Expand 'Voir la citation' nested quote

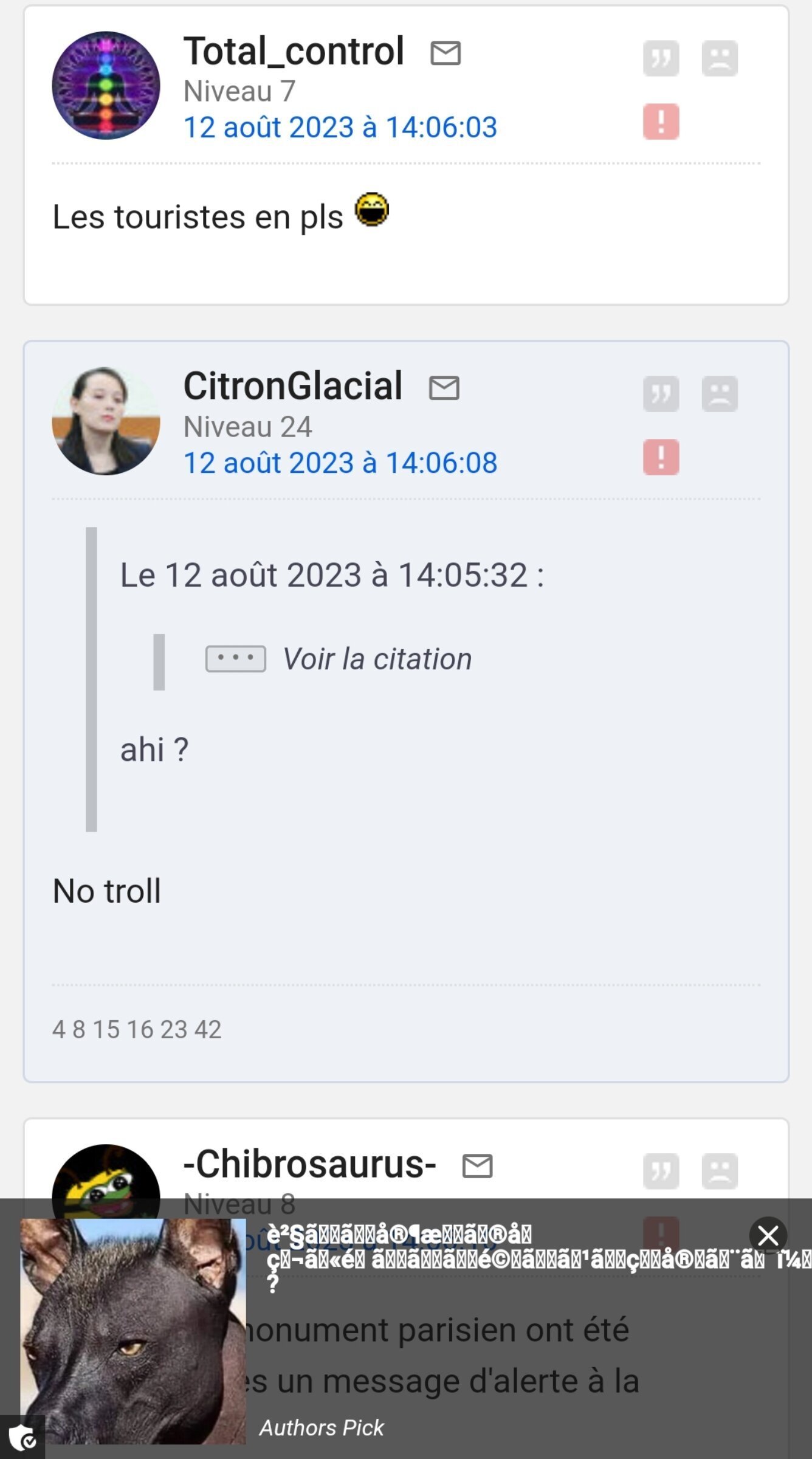pyautogui.click(x=339, y=659)
